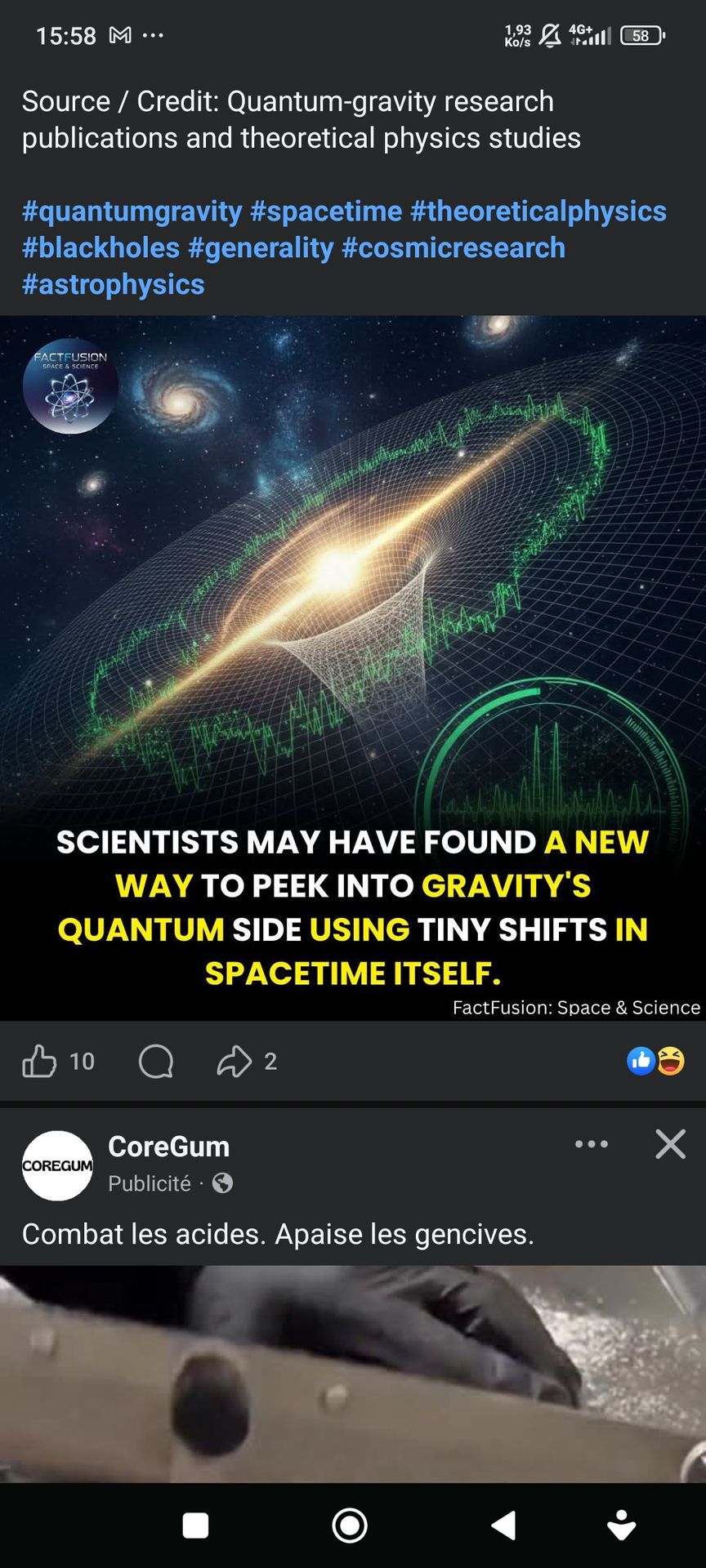Go to the home screen
Viewport: 706px width, 1568px height.
[x=350, y=1525]
